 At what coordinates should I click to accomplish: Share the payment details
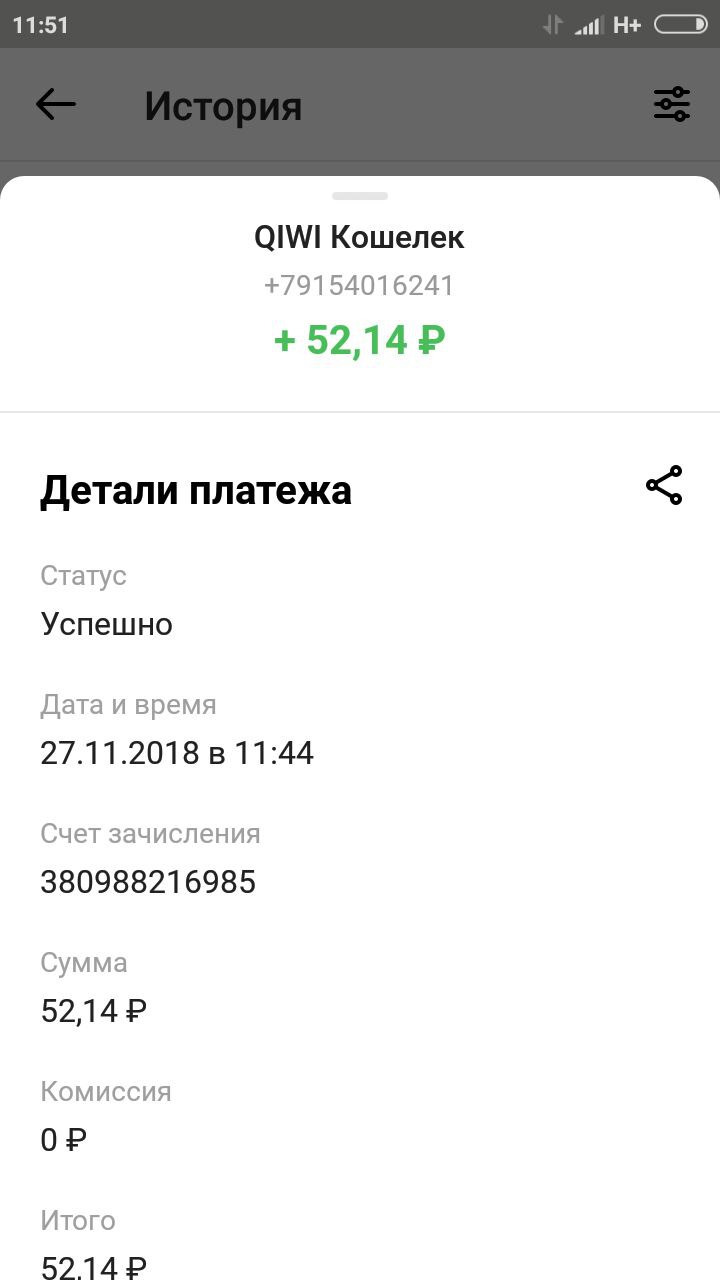(664, 485)
